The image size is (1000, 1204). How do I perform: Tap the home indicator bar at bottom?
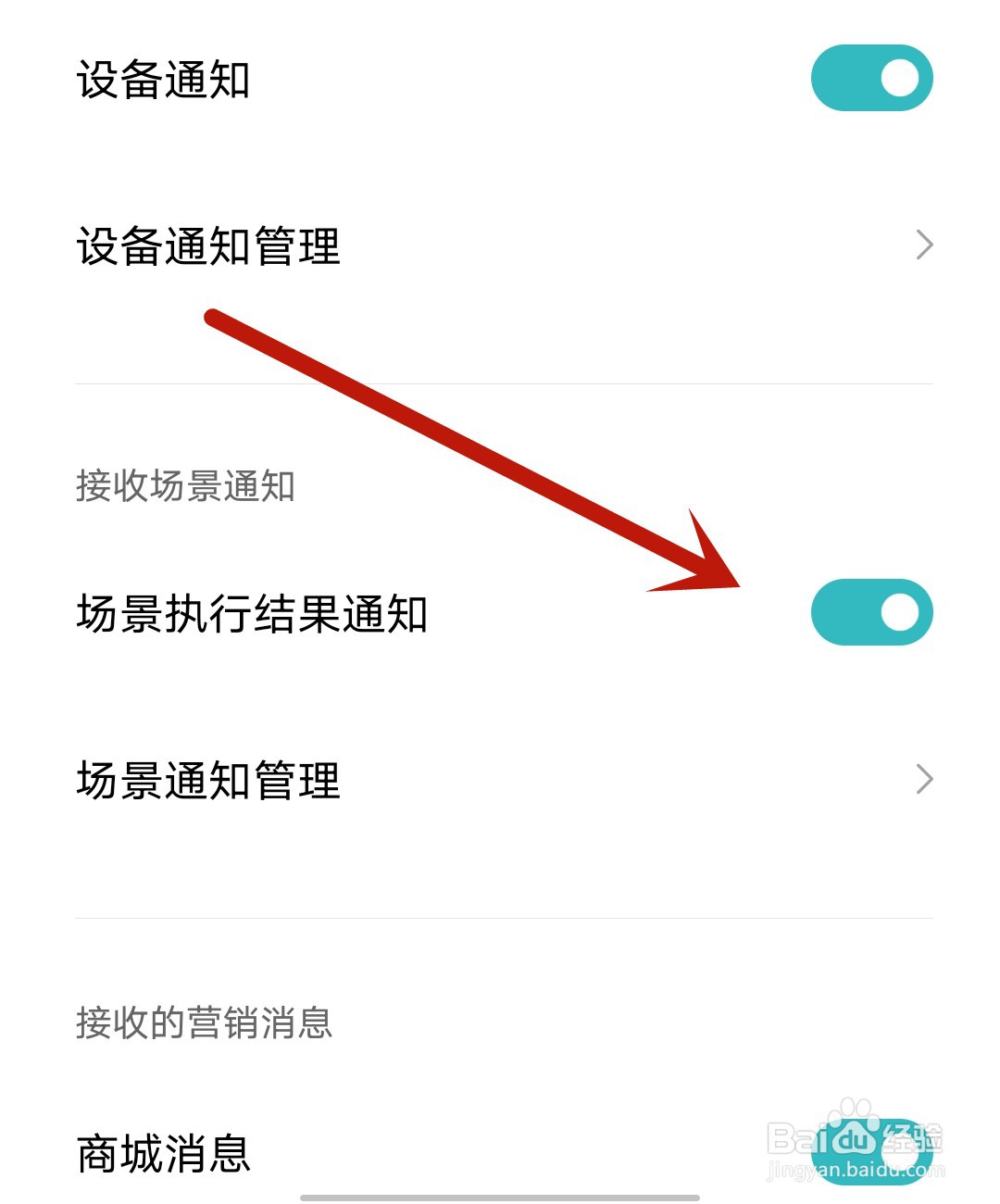coord(500,1197)
